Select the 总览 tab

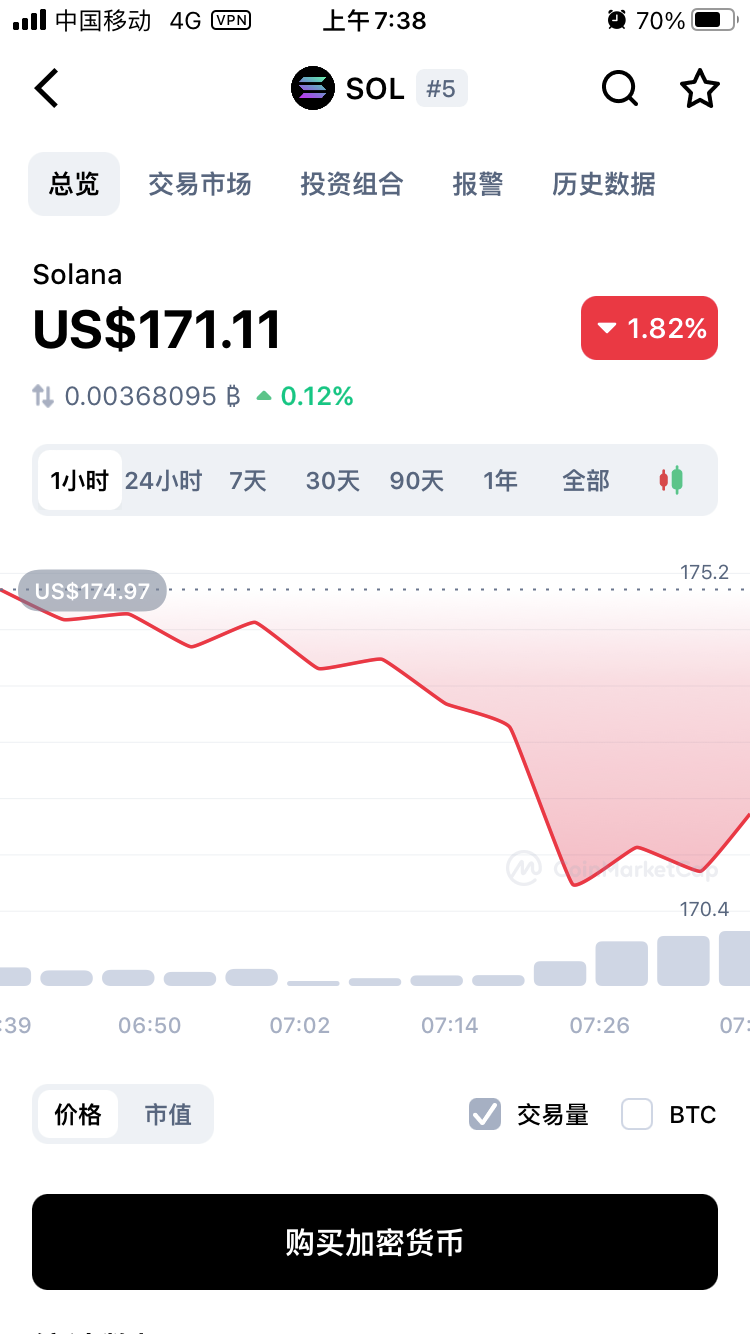[x=74, y=184]
